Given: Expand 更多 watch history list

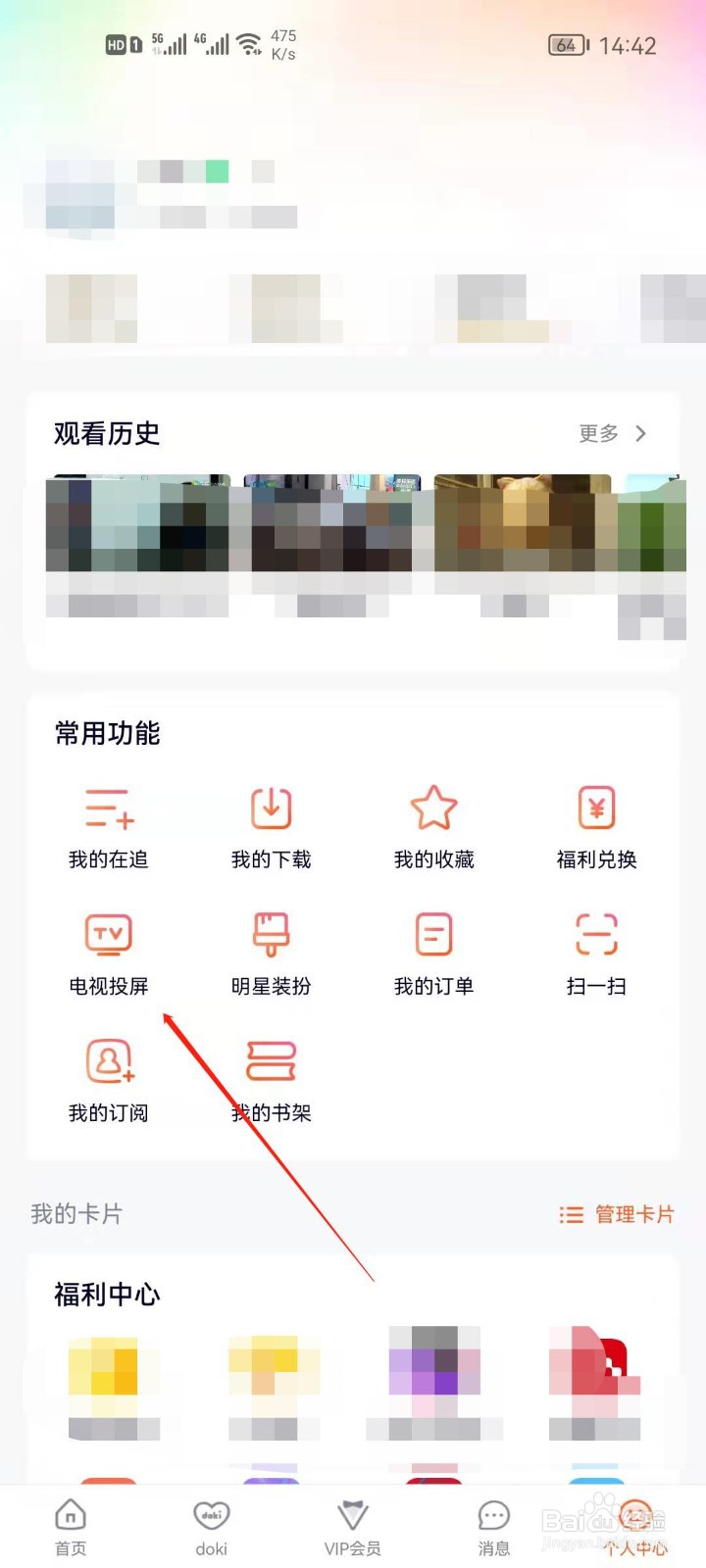Looking at the screenshot, I should [610, 434].
